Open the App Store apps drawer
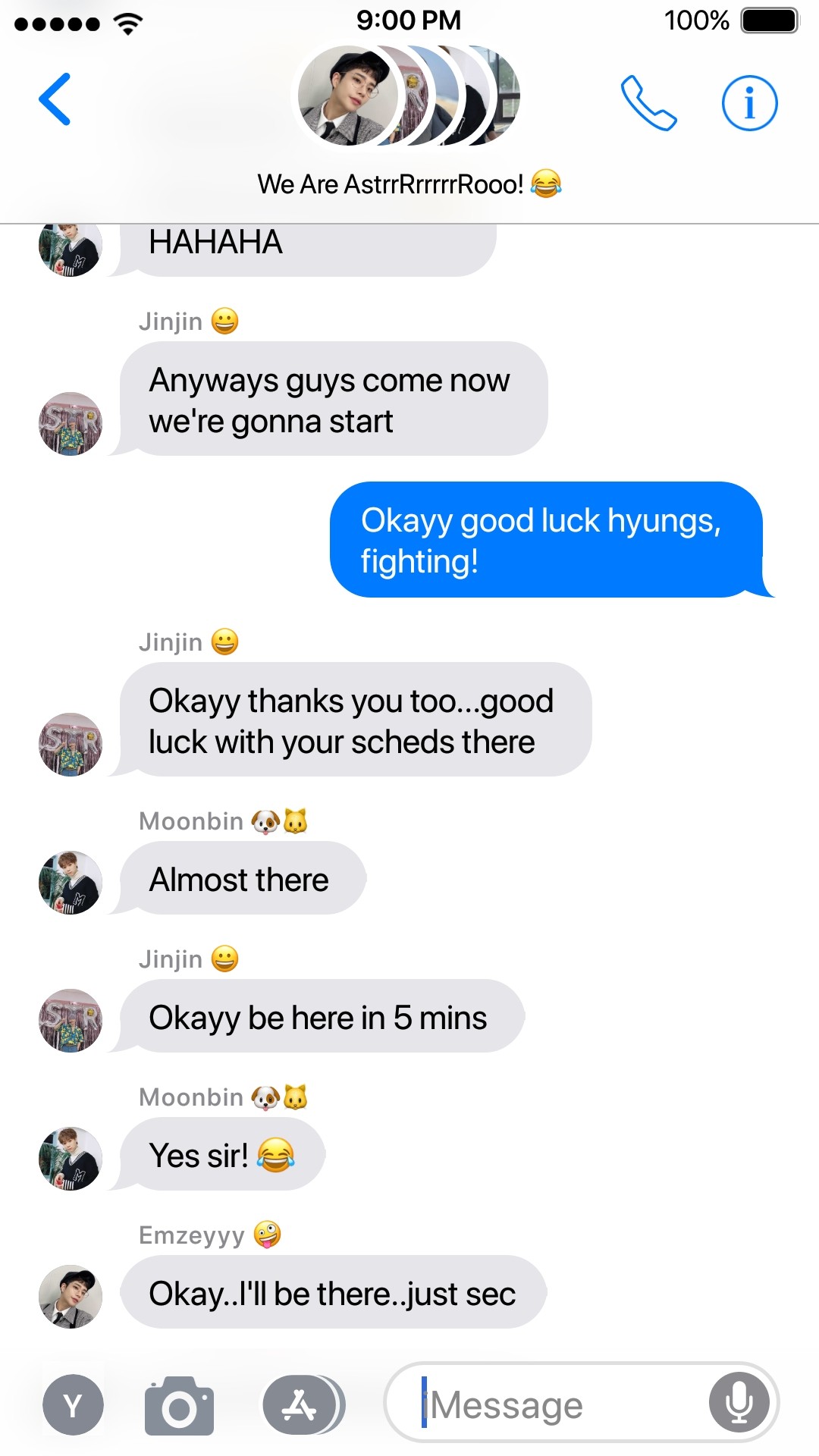The width and height of the screenshot is (819, 1456). point(301,1405)
